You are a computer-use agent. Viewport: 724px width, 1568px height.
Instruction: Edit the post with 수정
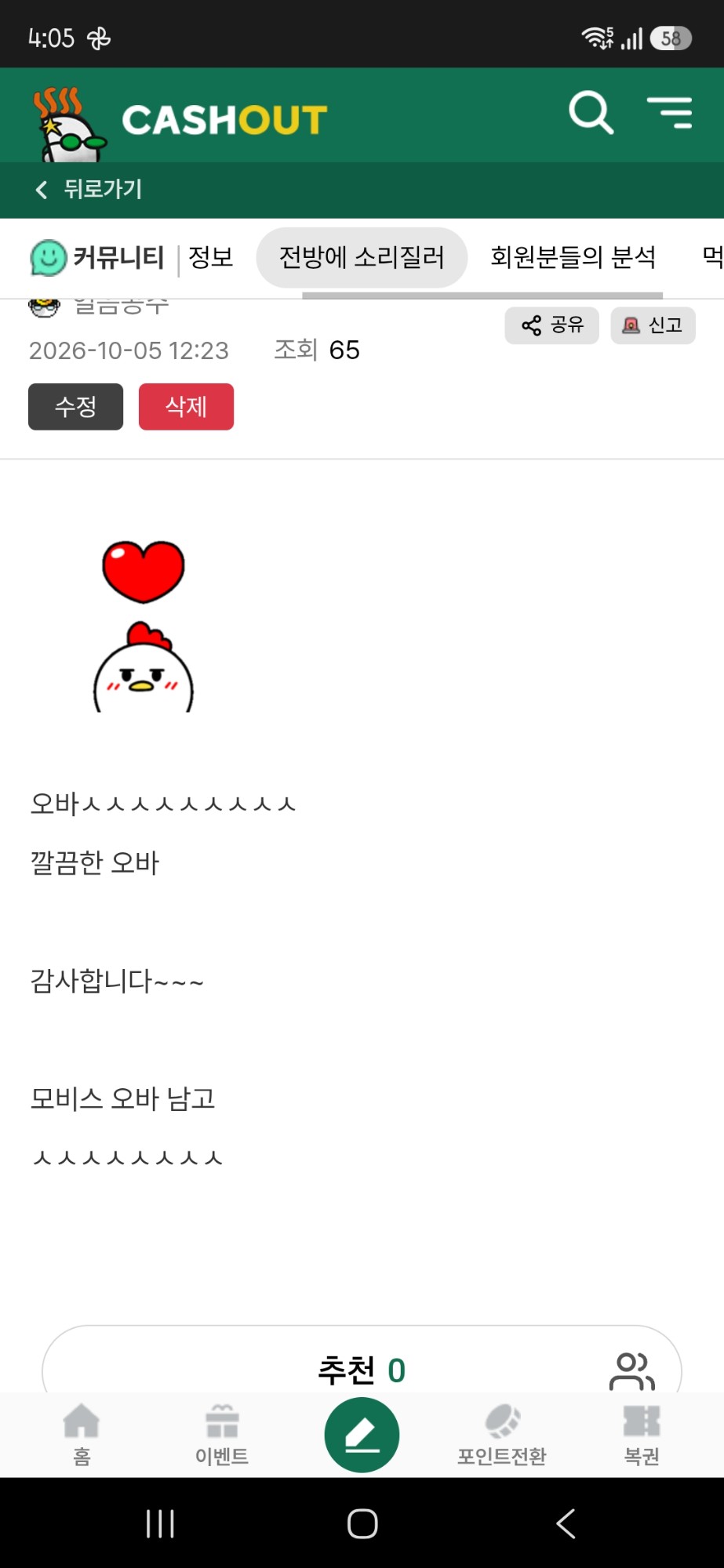click(x=75, y=406)
